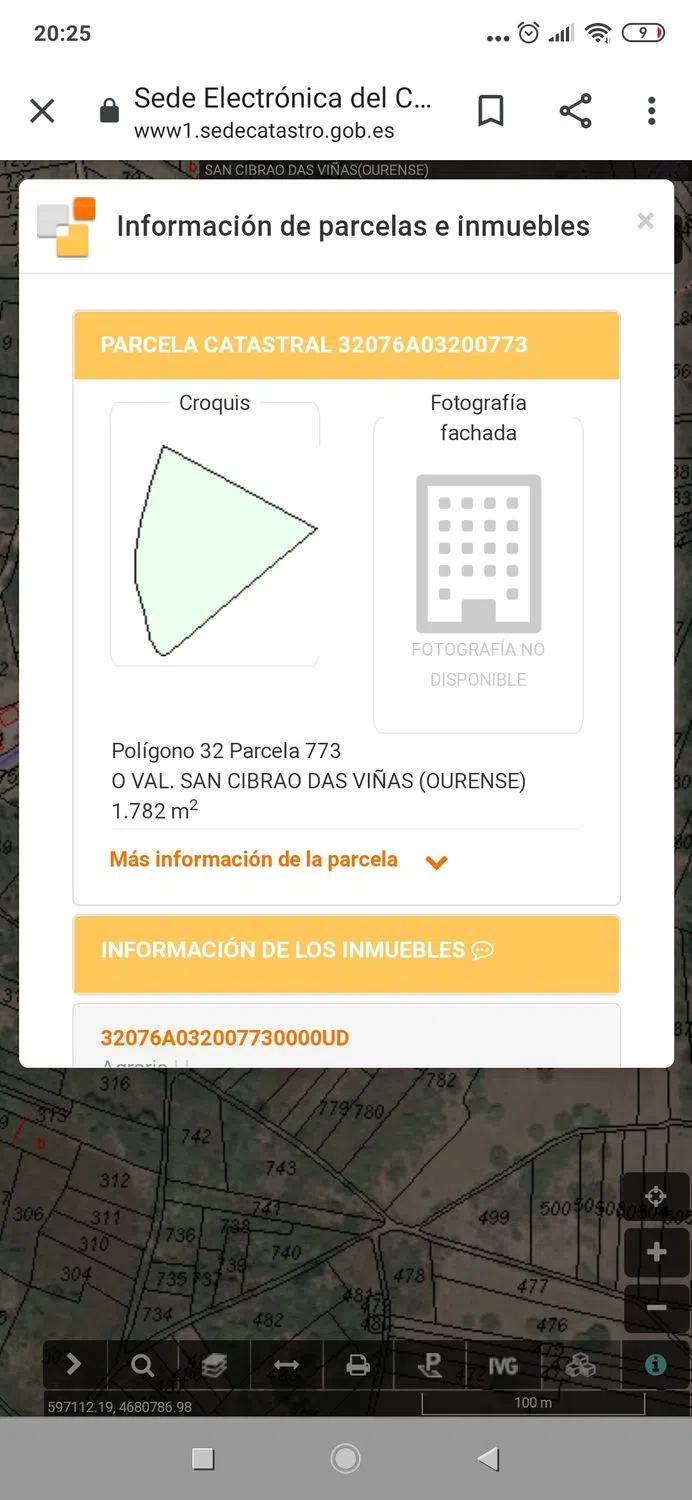Center the map on my location
Screen dimensions: 692x1500
[x=656, y=1196]
